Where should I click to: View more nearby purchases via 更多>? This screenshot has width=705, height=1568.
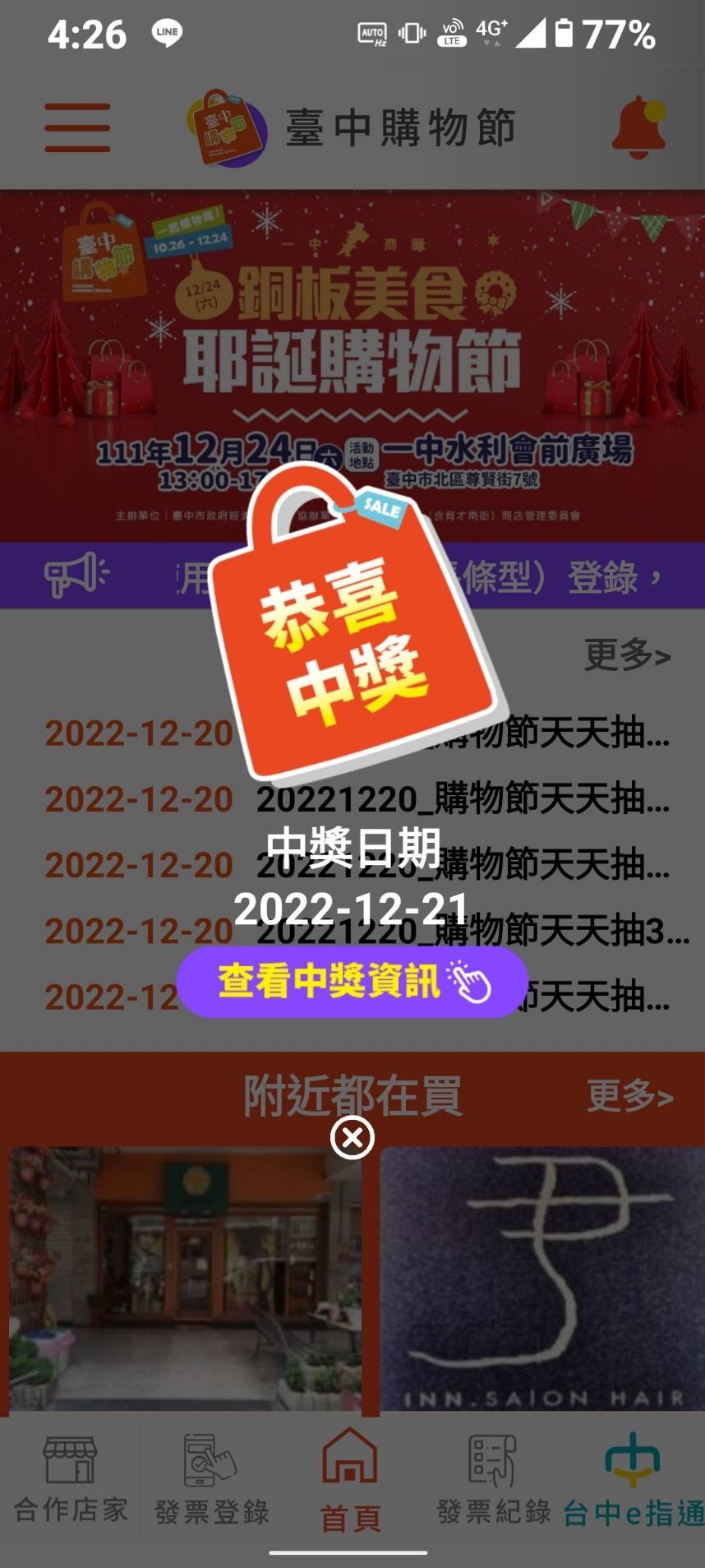[x=630, y=1095]
